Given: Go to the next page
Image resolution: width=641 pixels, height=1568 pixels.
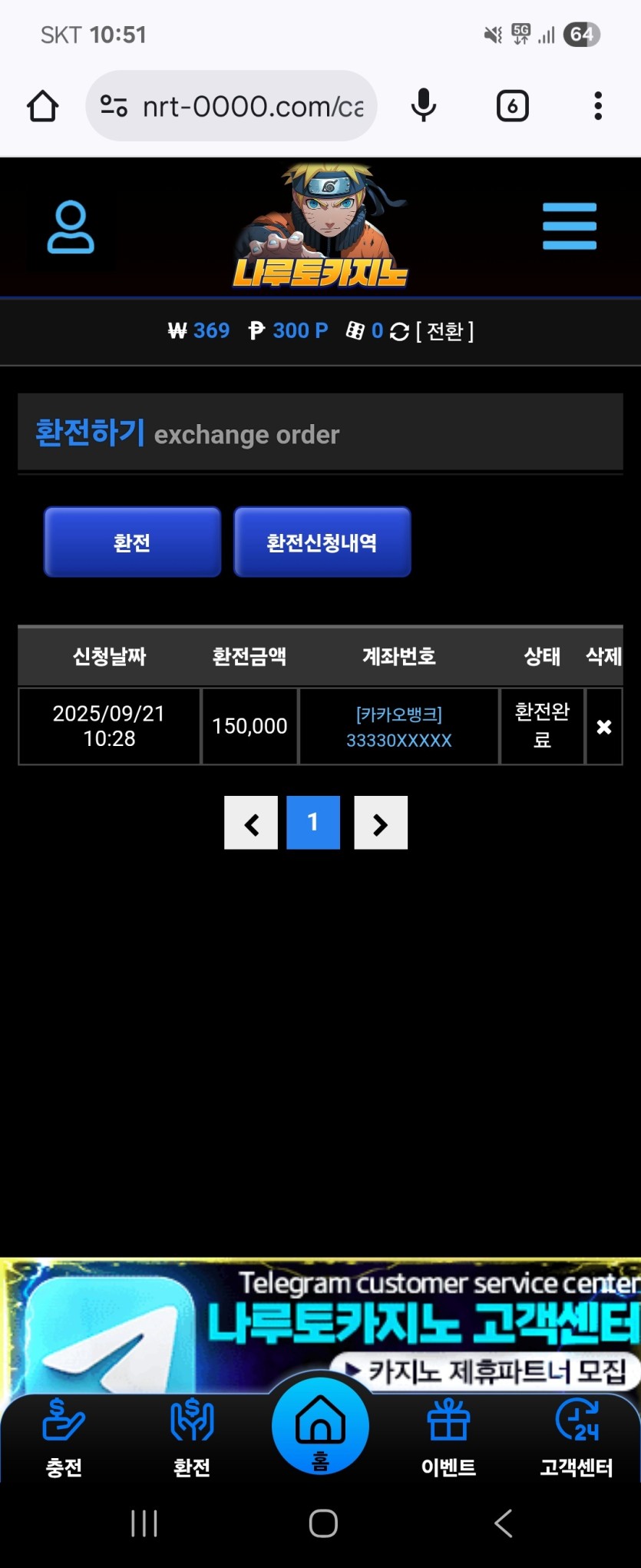Looking at the screenshot, I should click(380, 824).
